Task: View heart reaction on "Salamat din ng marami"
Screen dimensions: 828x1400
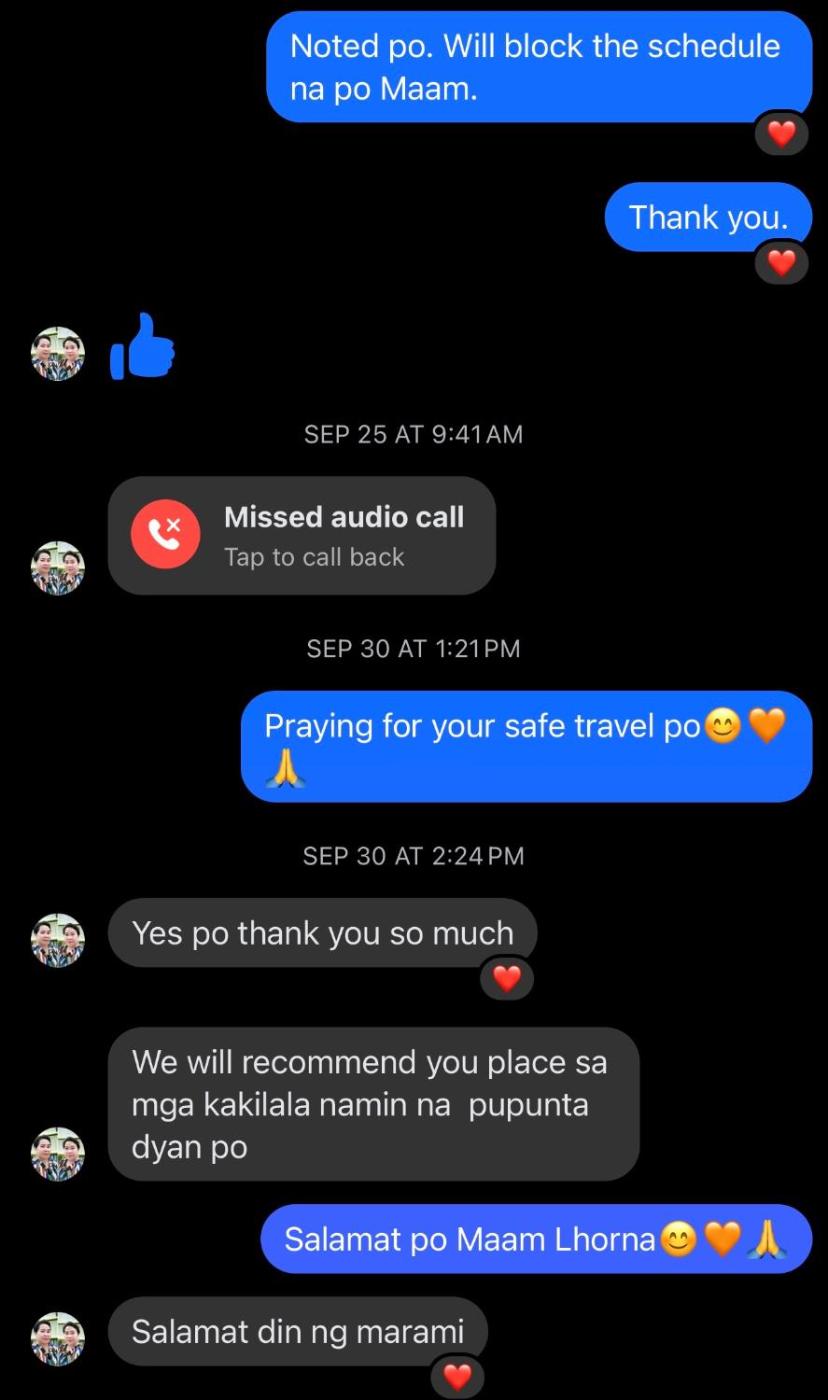Action: pos(457,1378)
